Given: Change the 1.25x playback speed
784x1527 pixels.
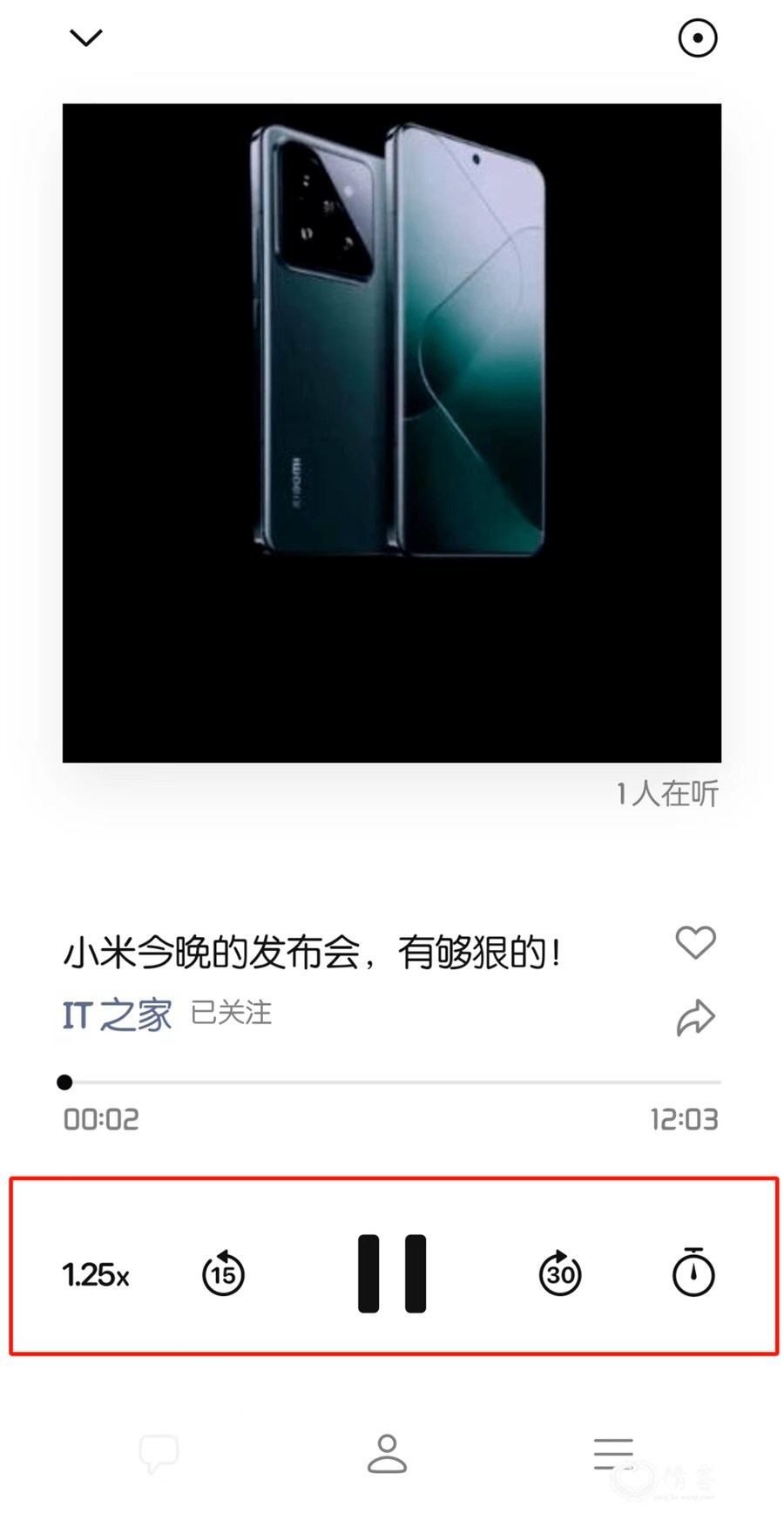Looking at the screenshot, I should [x=96, y=1275].
